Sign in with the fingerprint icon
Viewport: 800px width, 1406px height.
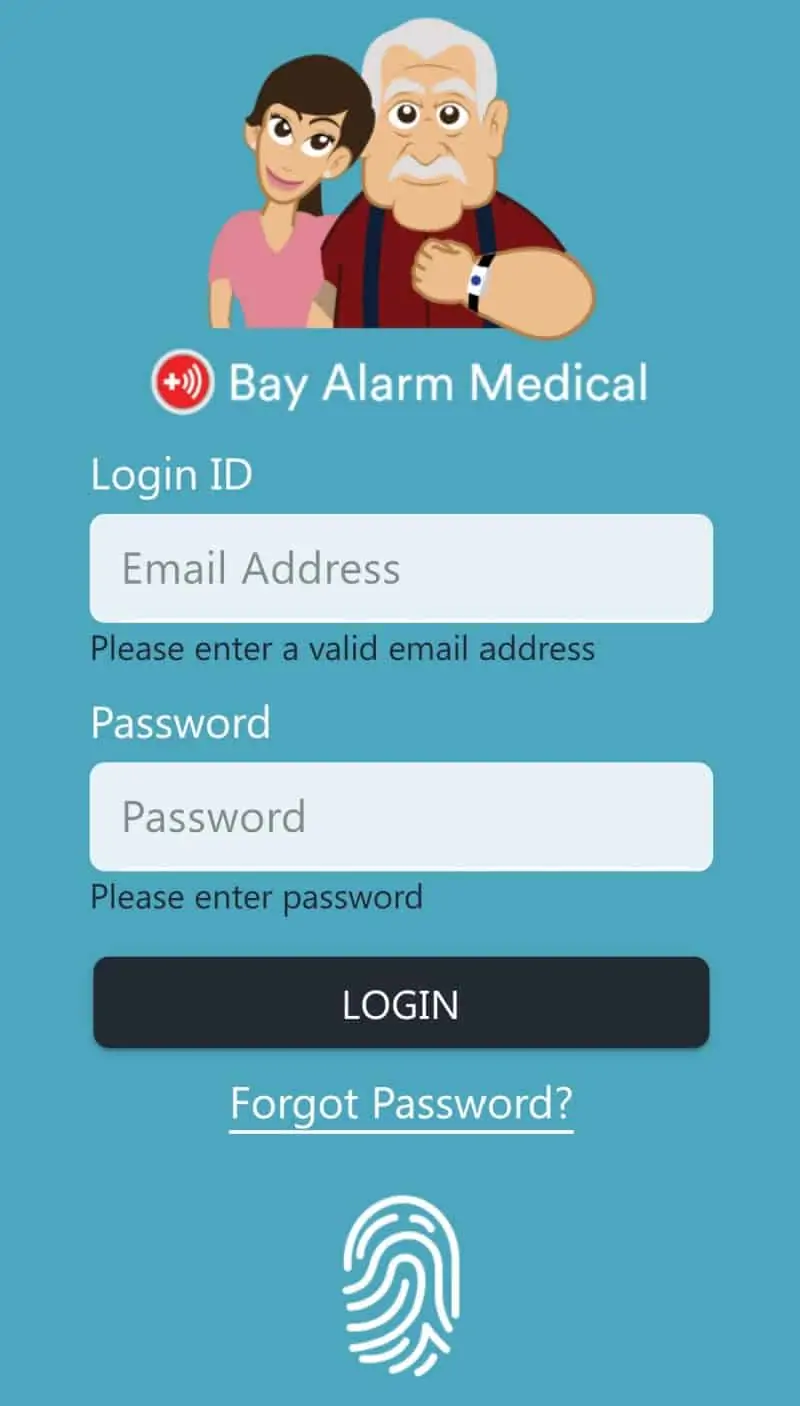coord(401,1272)
